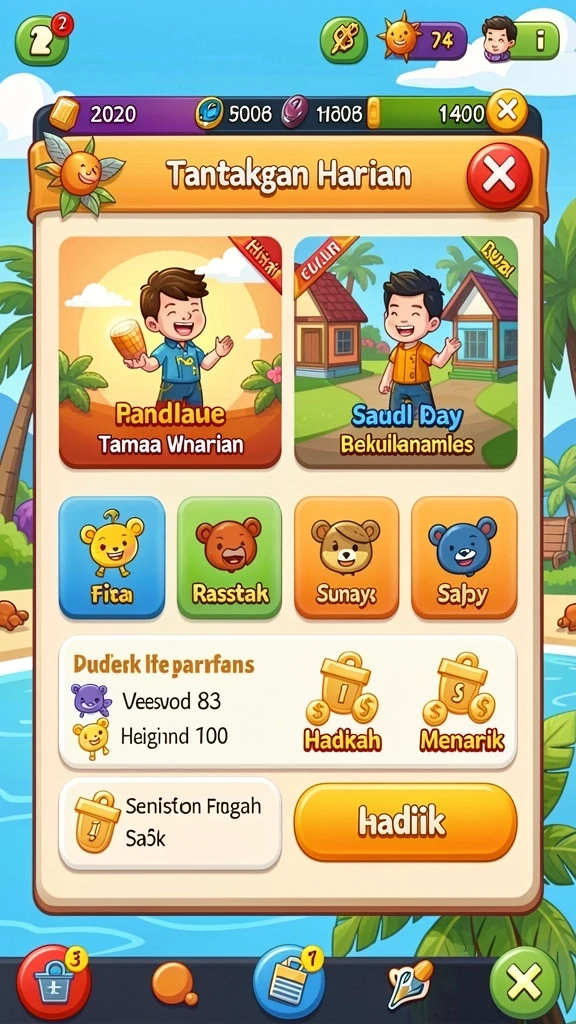Image resolution: width=576 pixels, height=1024 pixels.
Task: Close the Tantakgan Harian dialog
Action: [499, 176]
